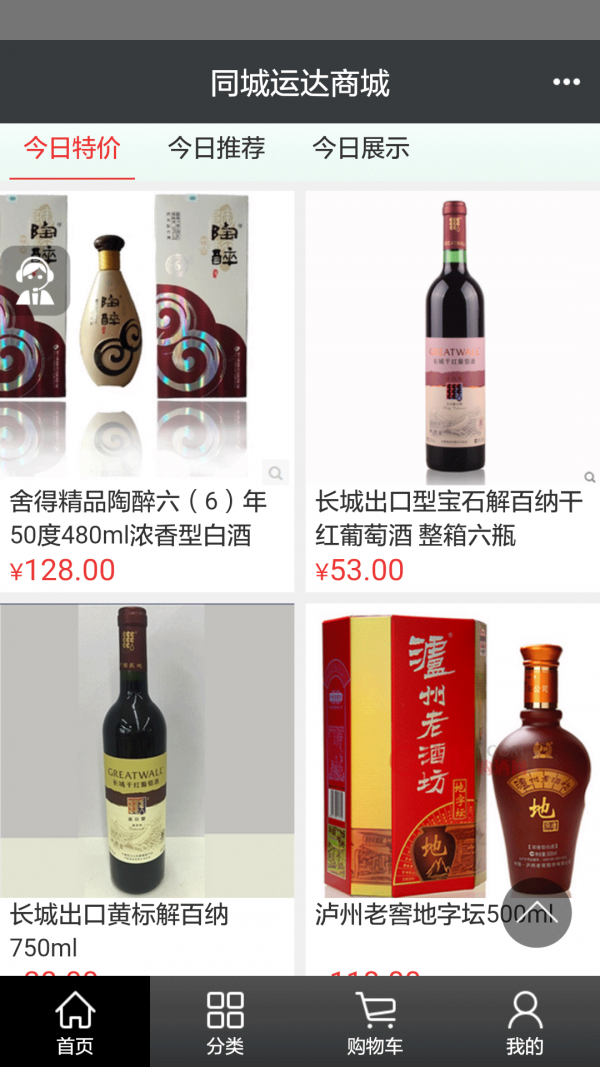Open the three-dot overflow menu
Image resolution: width=600 pixels, height=1067 pixels.
[x=566, y=82]
